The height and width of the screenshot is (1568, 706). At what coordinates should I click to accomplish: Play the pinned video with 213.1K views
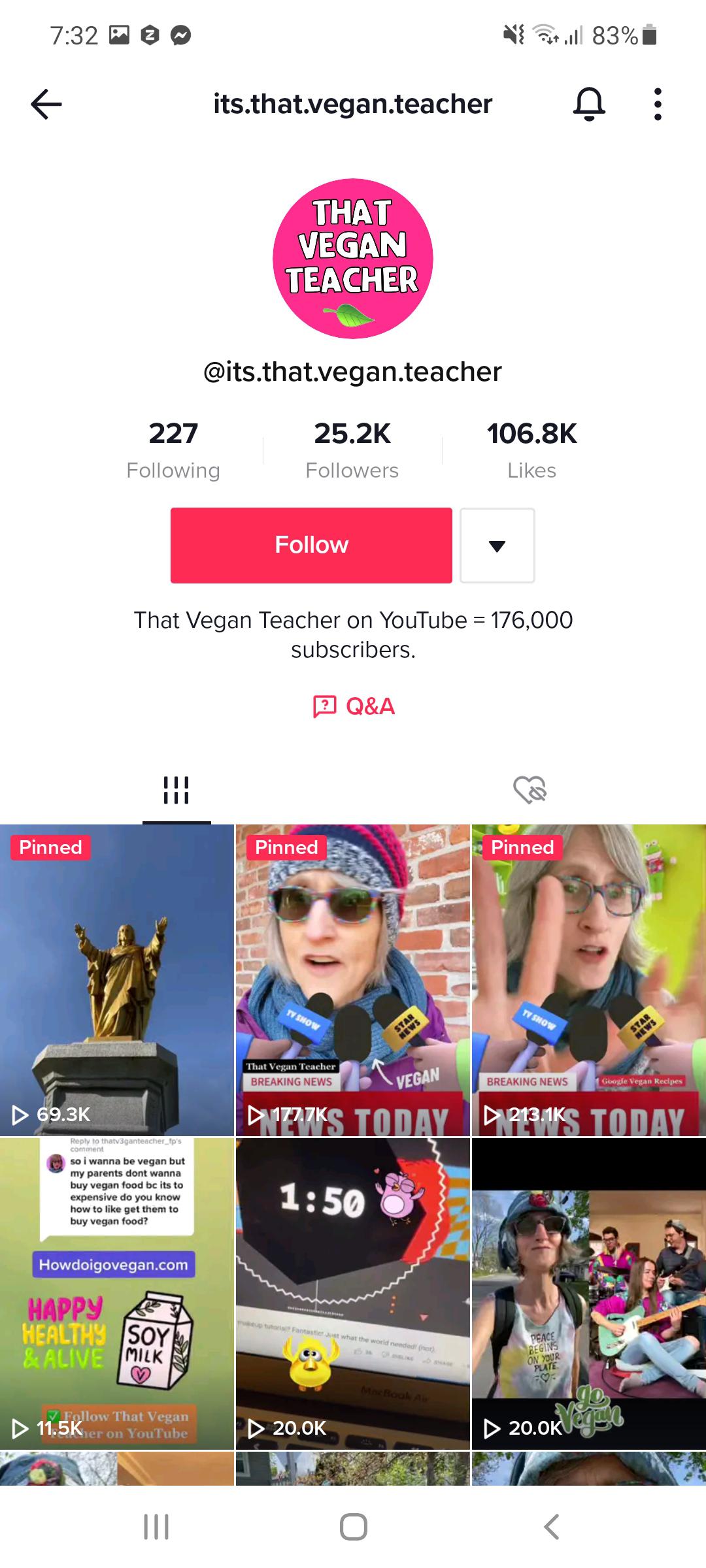[x=588, y=980]
